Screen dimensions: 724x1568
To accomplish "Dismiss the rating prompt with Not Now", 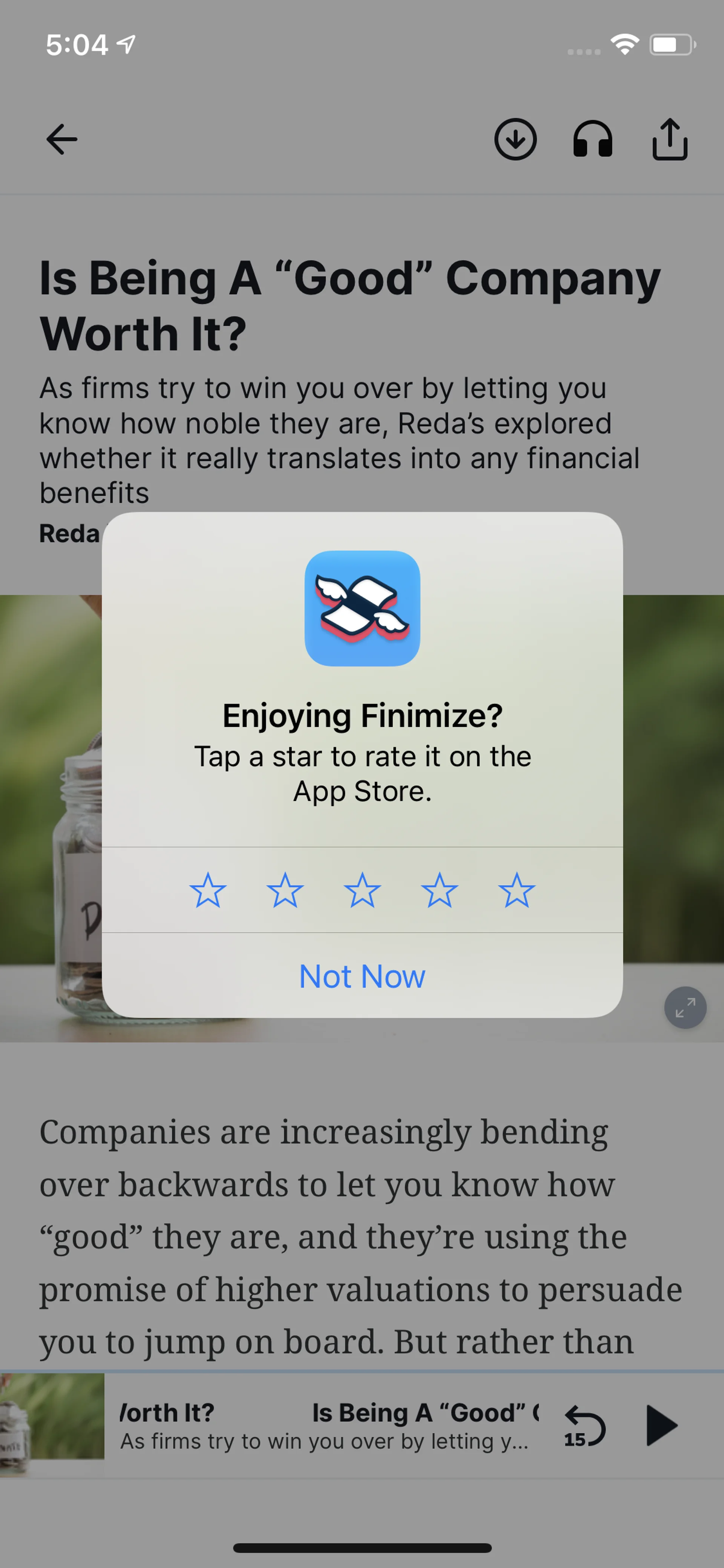I will tap(362, 976).
